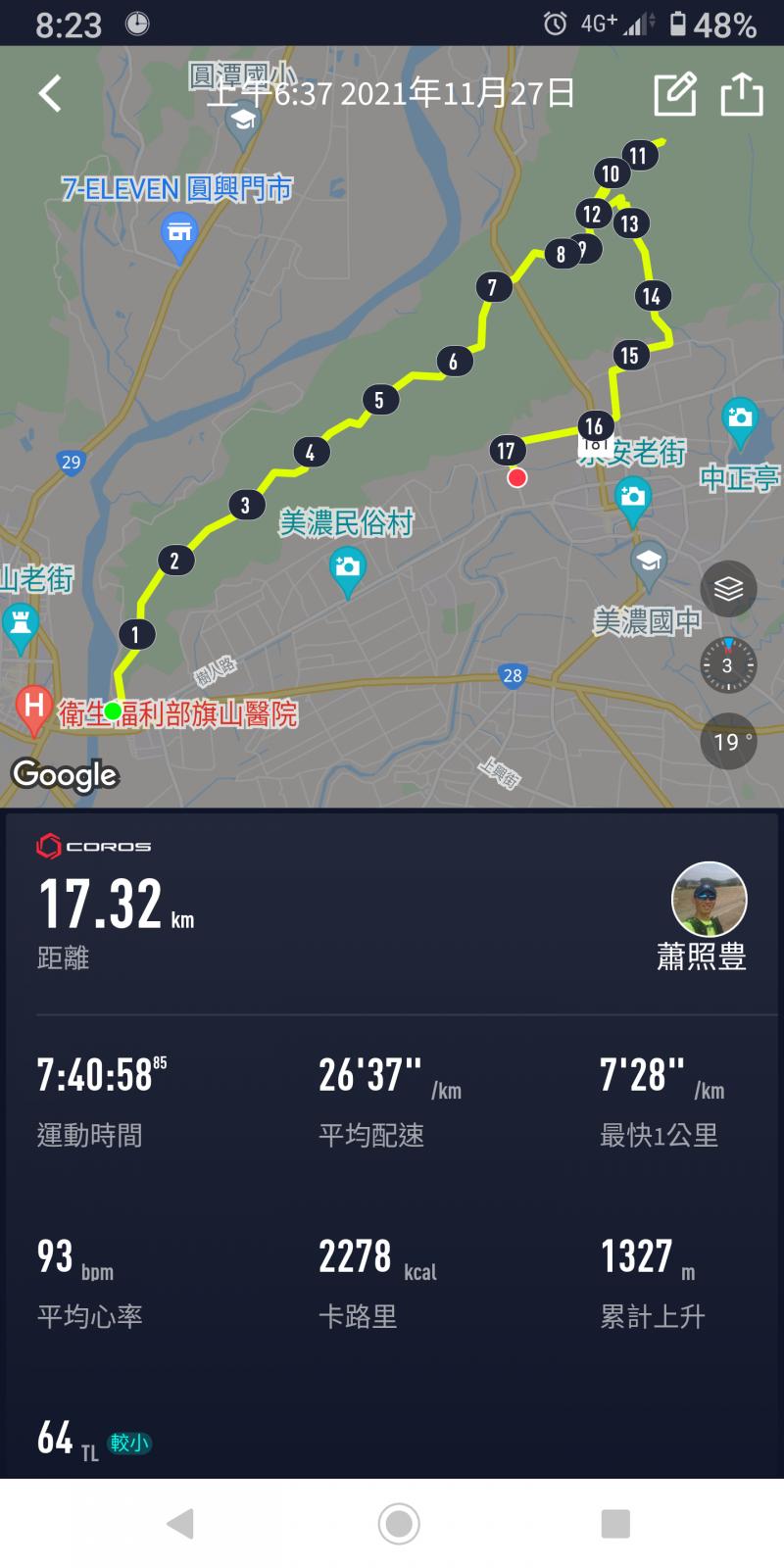The image size is (784, 1568).
Task: Edit this workout activity
Action: pos(674,94)
